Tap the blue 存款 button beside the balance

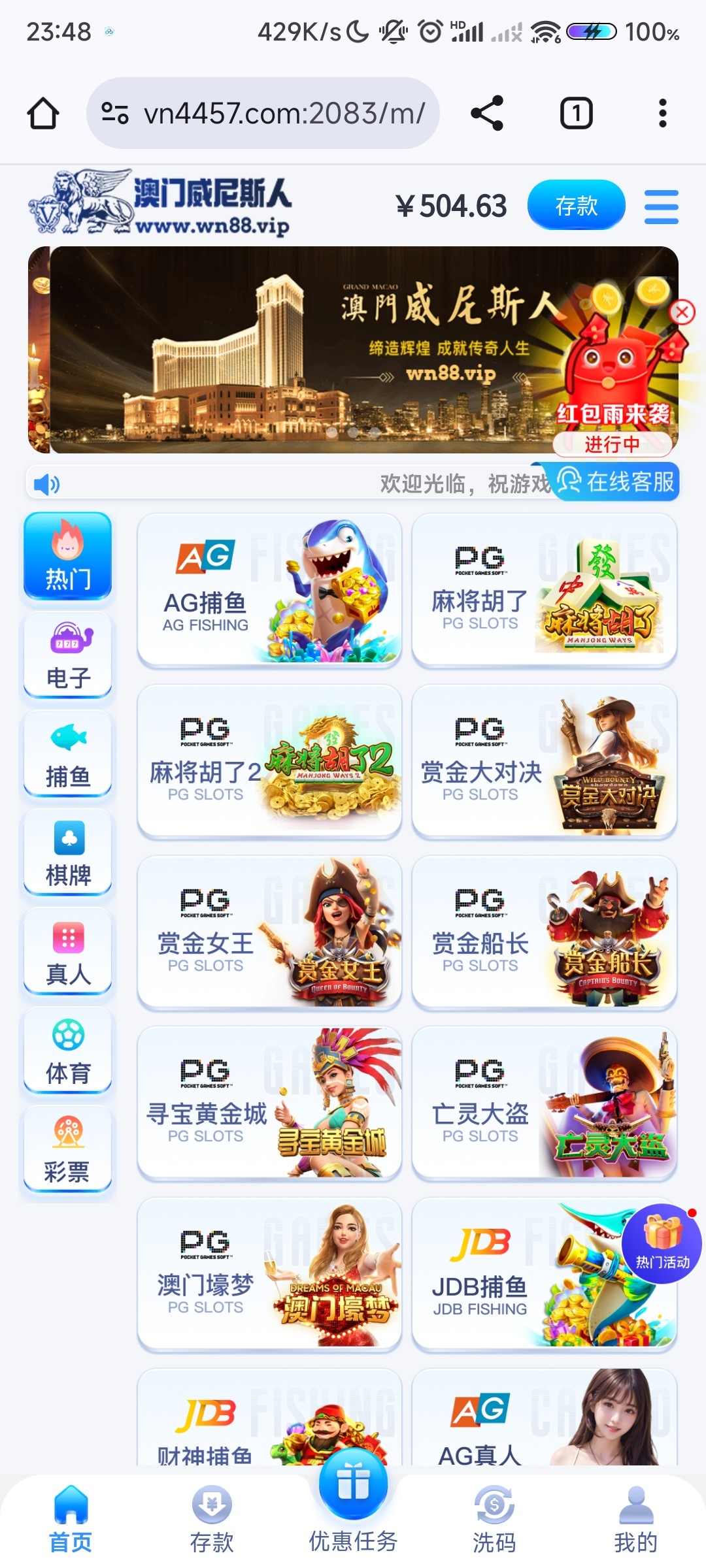pyautogui.click(x=576, y=206)
